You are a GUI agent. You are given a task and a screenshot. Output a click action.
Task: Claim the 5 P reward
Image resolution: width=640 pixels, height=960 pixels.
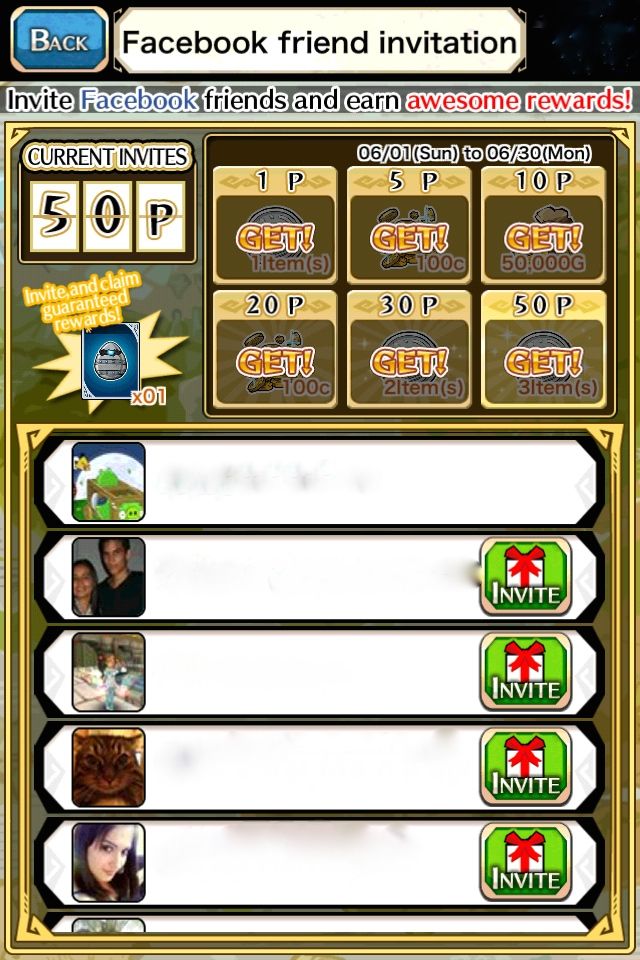click(408, 237)
